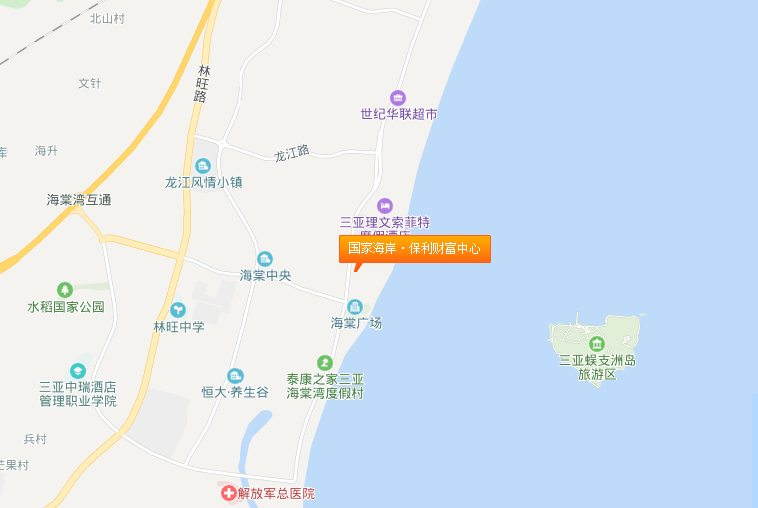Viewport: 758px width, 508px height.
Task: Tap the 解放军总医院 hospital marker
Action: (229, 493)
